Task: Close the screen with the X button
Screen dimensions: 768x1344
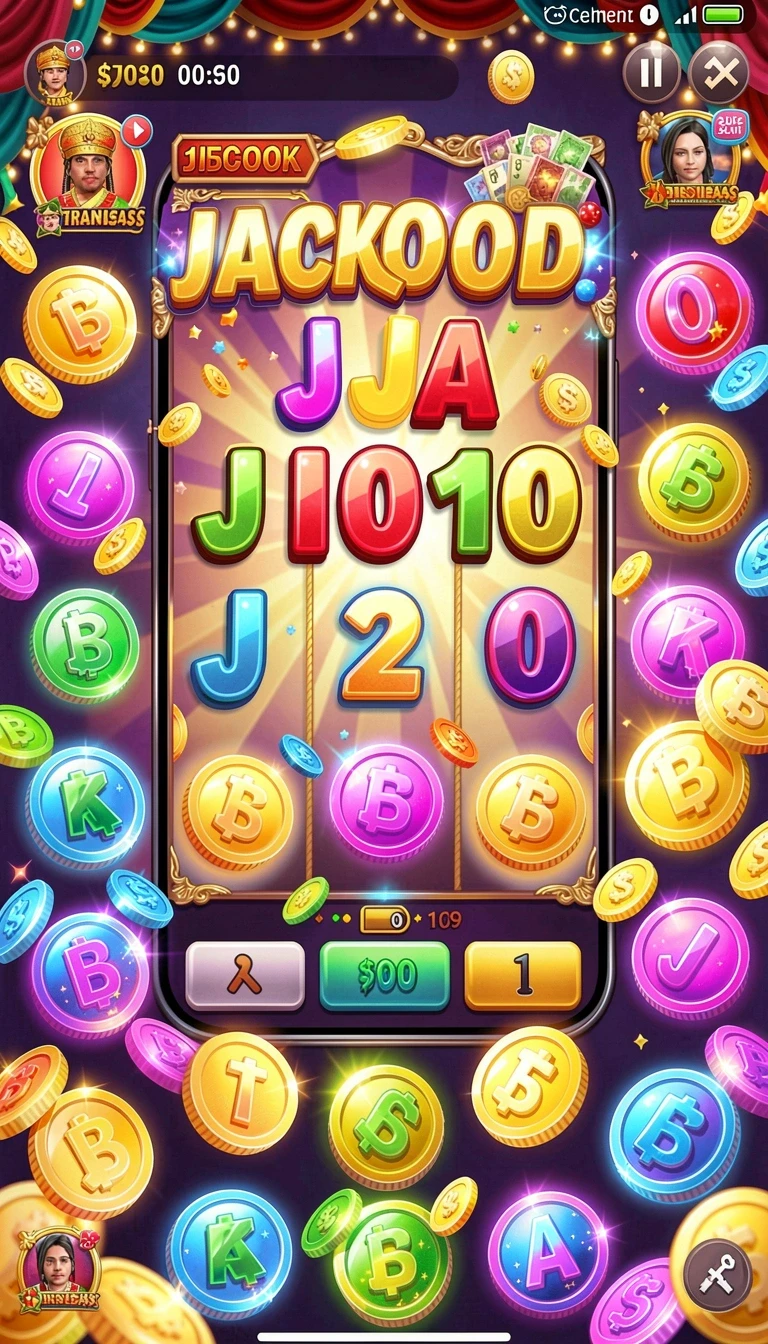Action: pyautogui.click(x=719, y=72)
